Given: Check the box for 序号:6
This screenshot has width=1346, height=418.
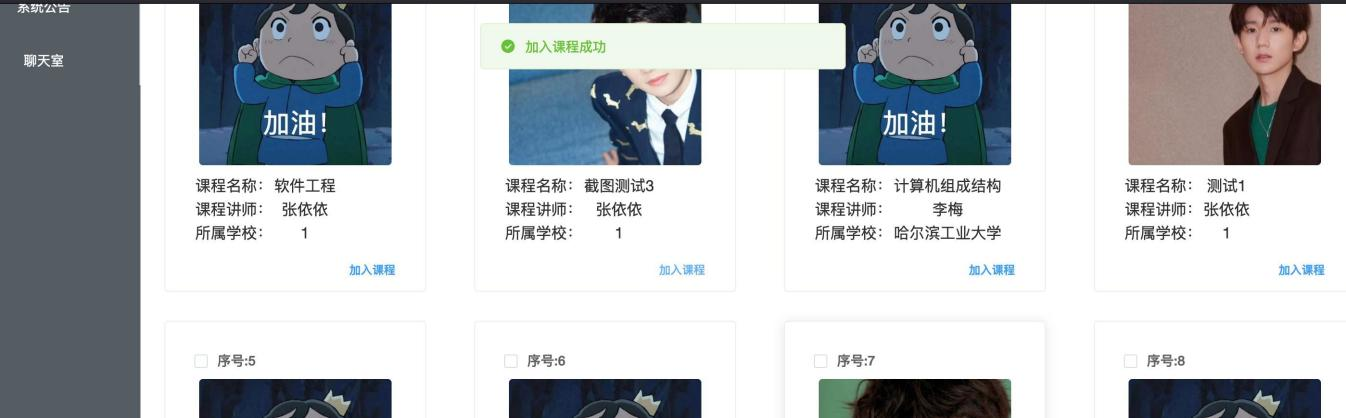Looking at the screenshot, I should pyautogui.click(x=511, y=361).
